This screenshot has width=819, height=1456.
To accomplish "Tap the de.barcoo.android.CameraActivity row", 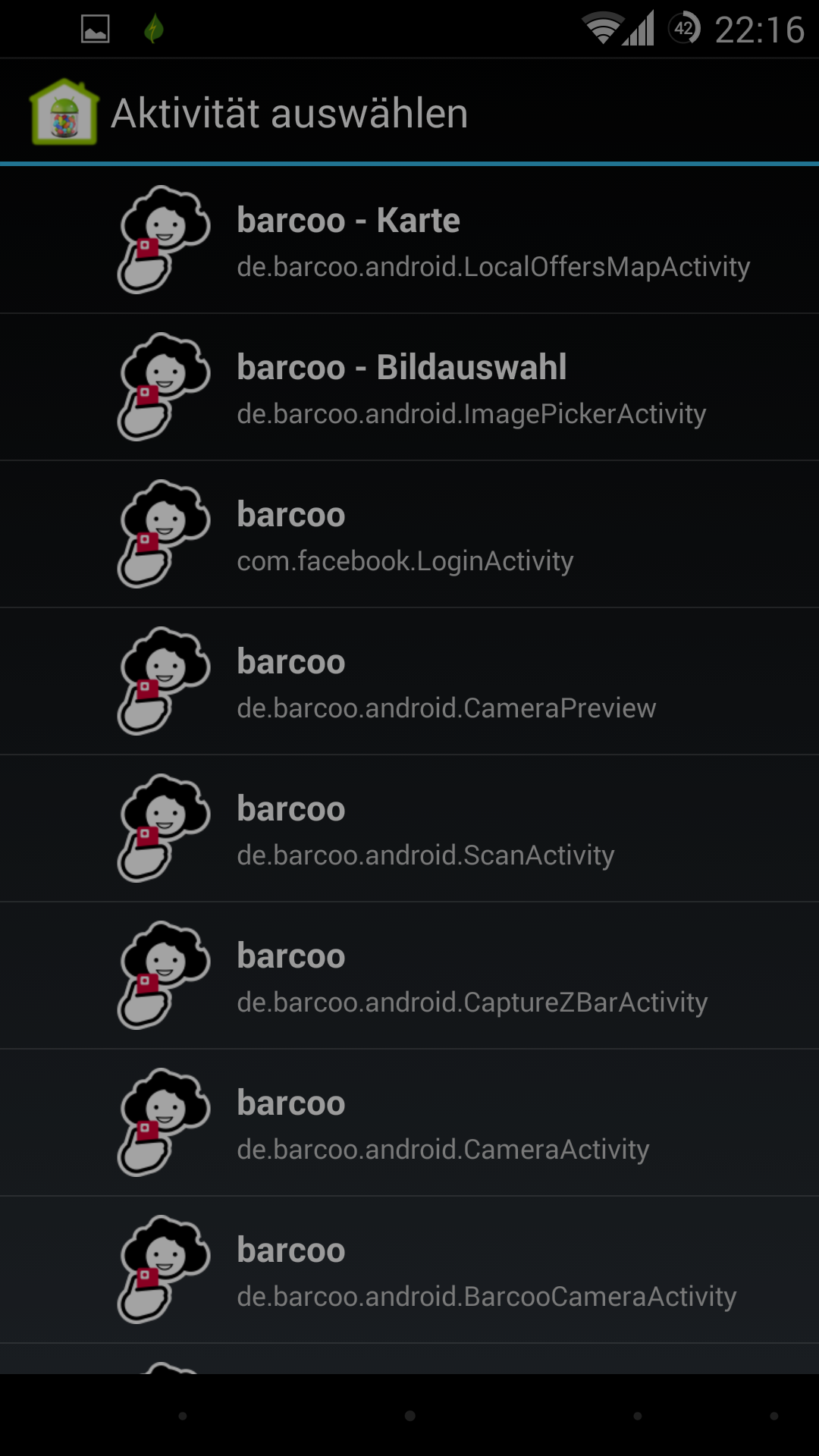I will click(409, 1122).
